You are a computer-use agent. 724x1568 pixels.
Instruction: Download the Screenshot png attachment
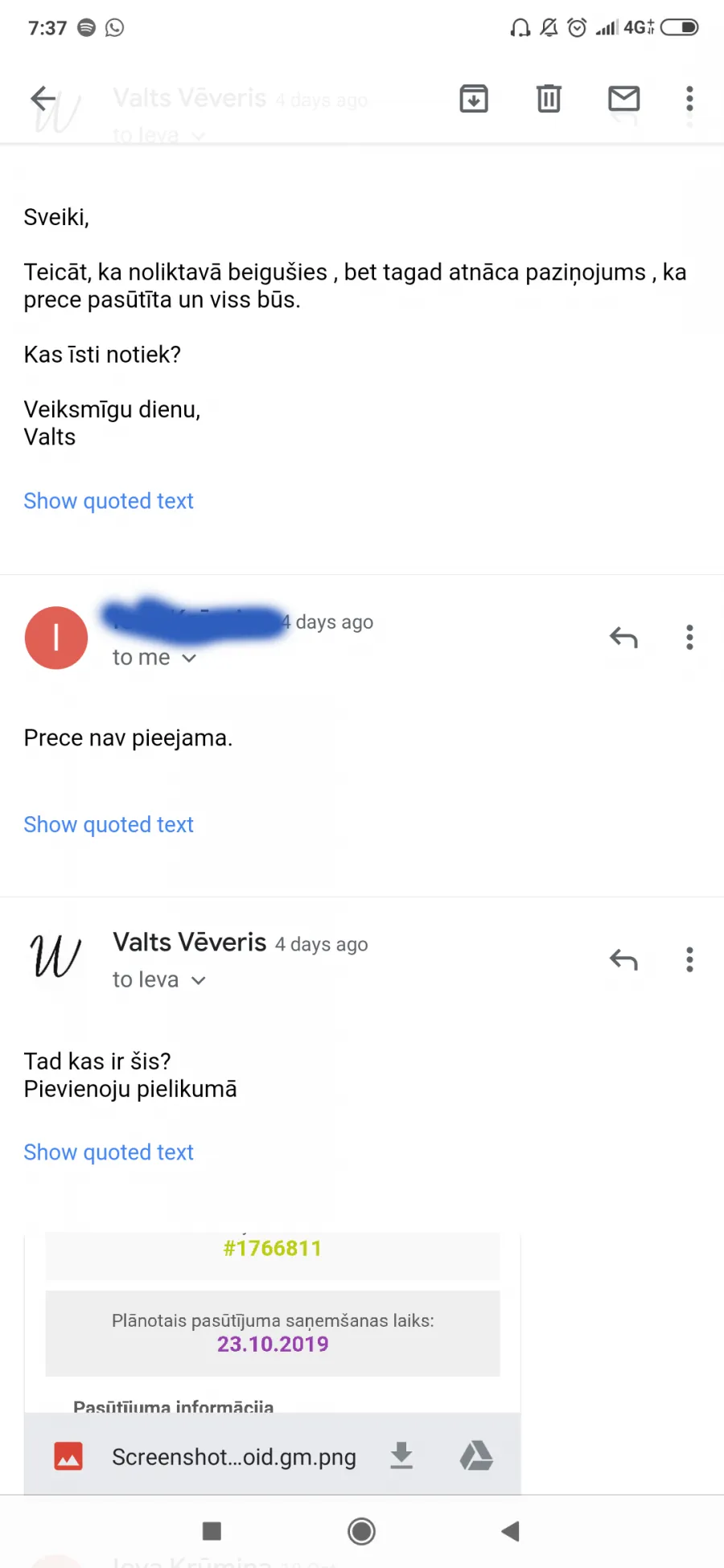coord(401,1456)
